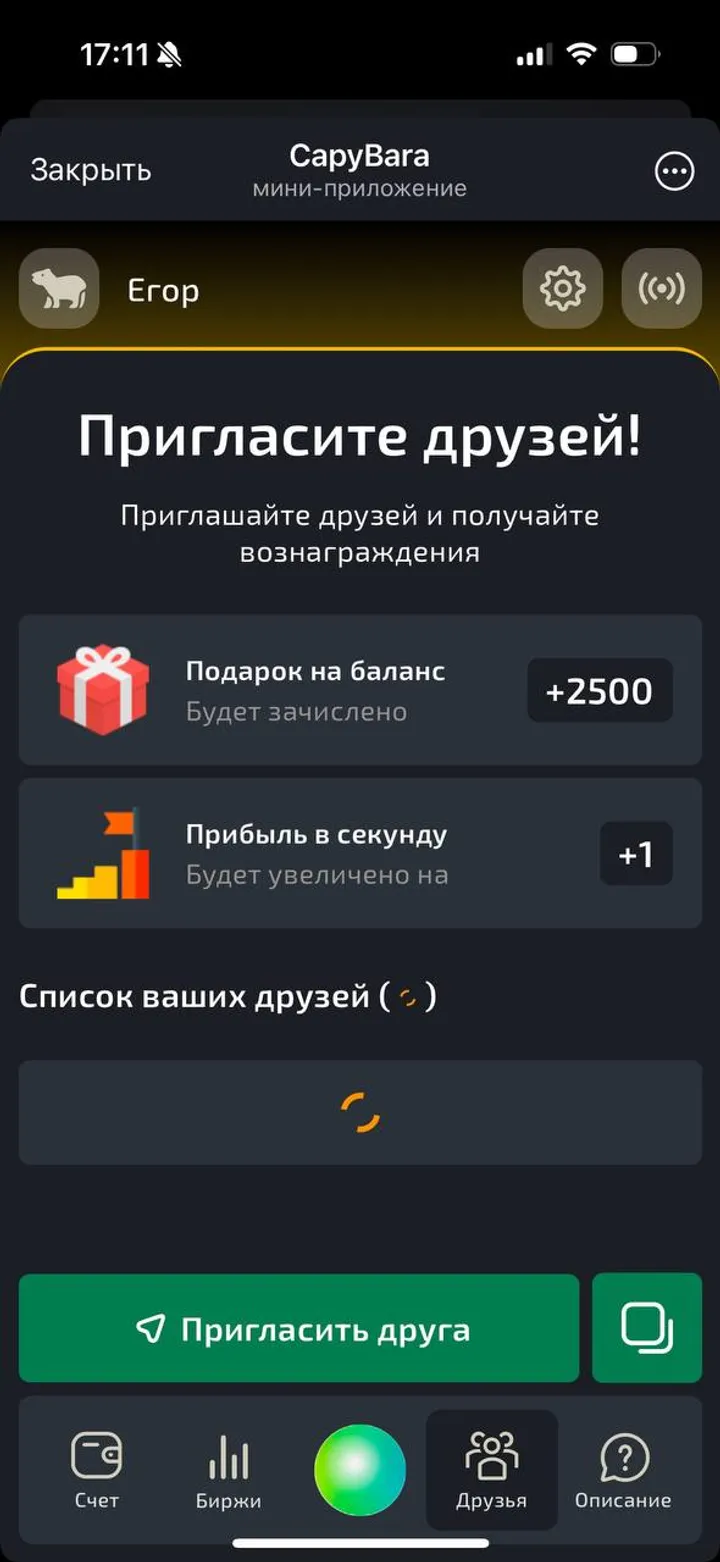The image size is (720, 1562).
Task: Open the three-dot overflow menu
Action: [674, 172]
